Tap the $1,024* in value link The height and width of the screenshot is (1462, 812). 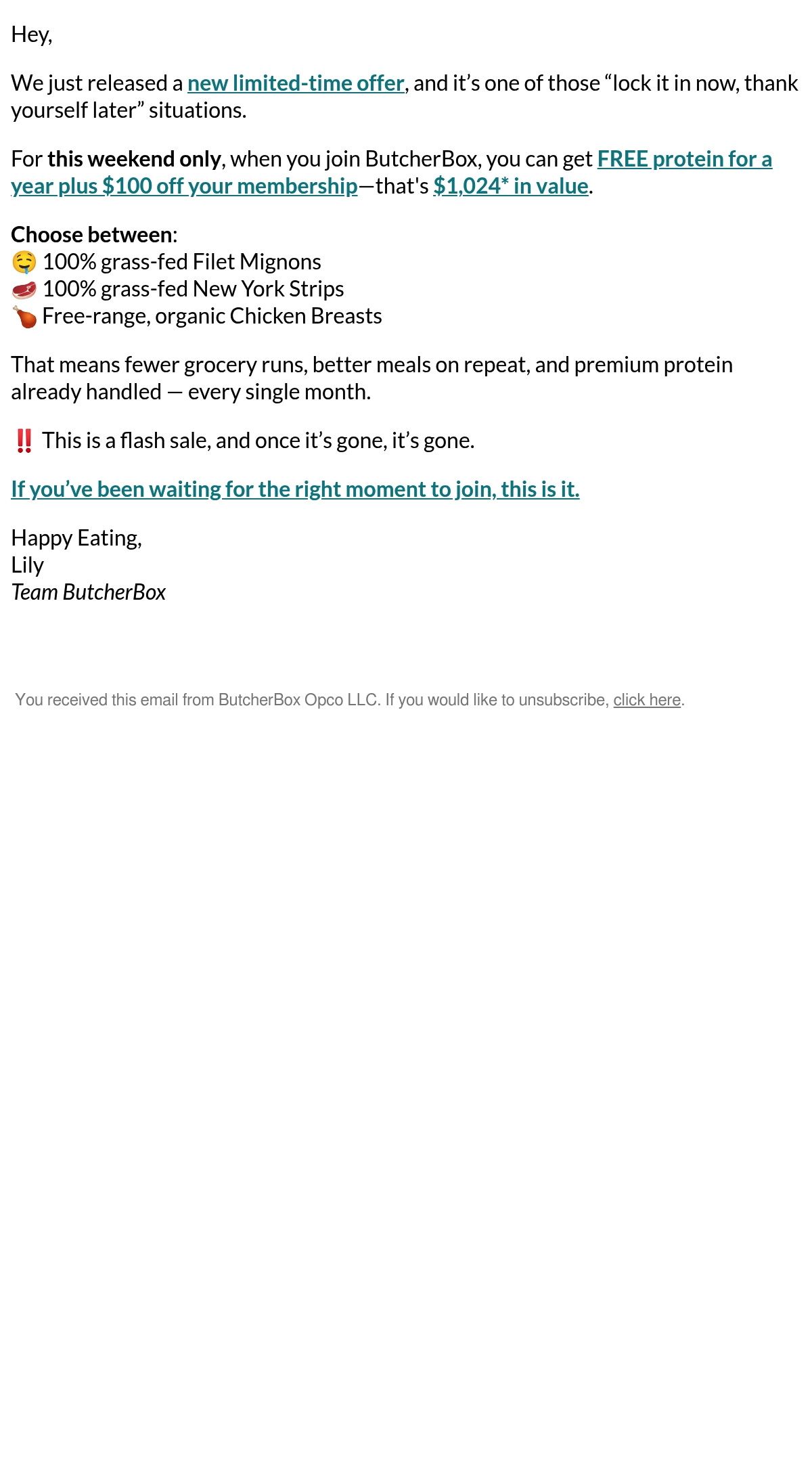tap(511, 186)
